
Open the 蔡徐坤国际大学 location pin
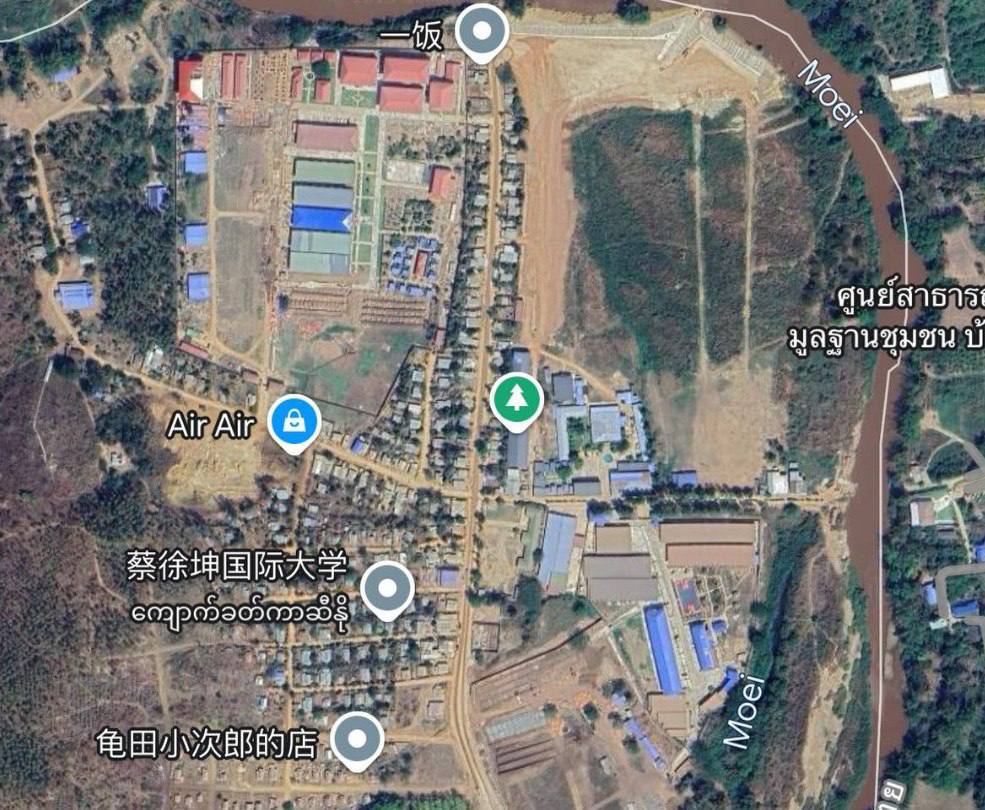point(386,589)
